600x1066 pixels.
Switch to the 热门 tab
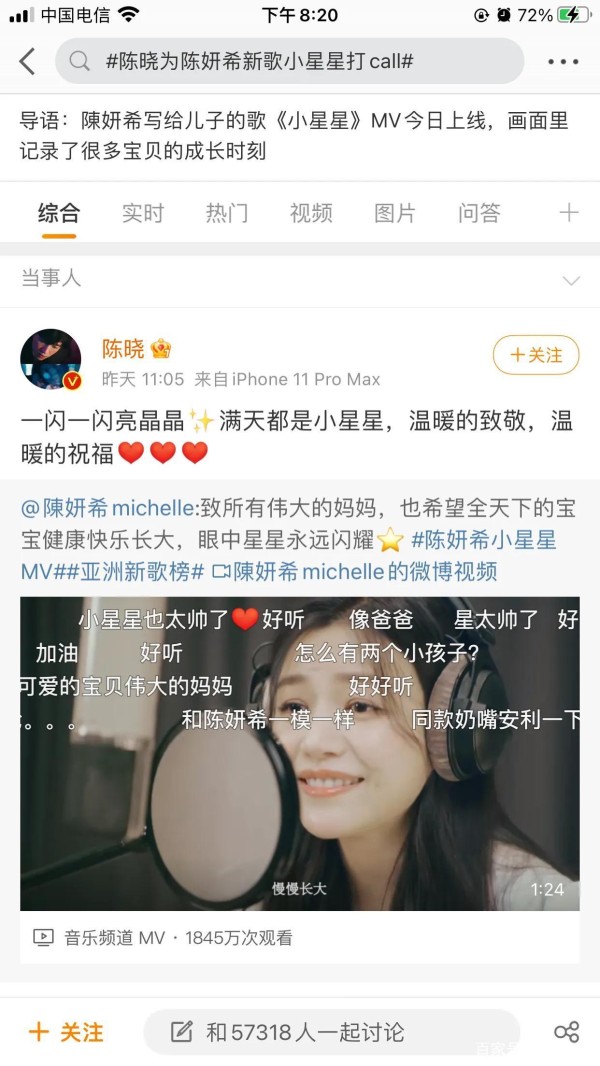[x=226, y=212]
